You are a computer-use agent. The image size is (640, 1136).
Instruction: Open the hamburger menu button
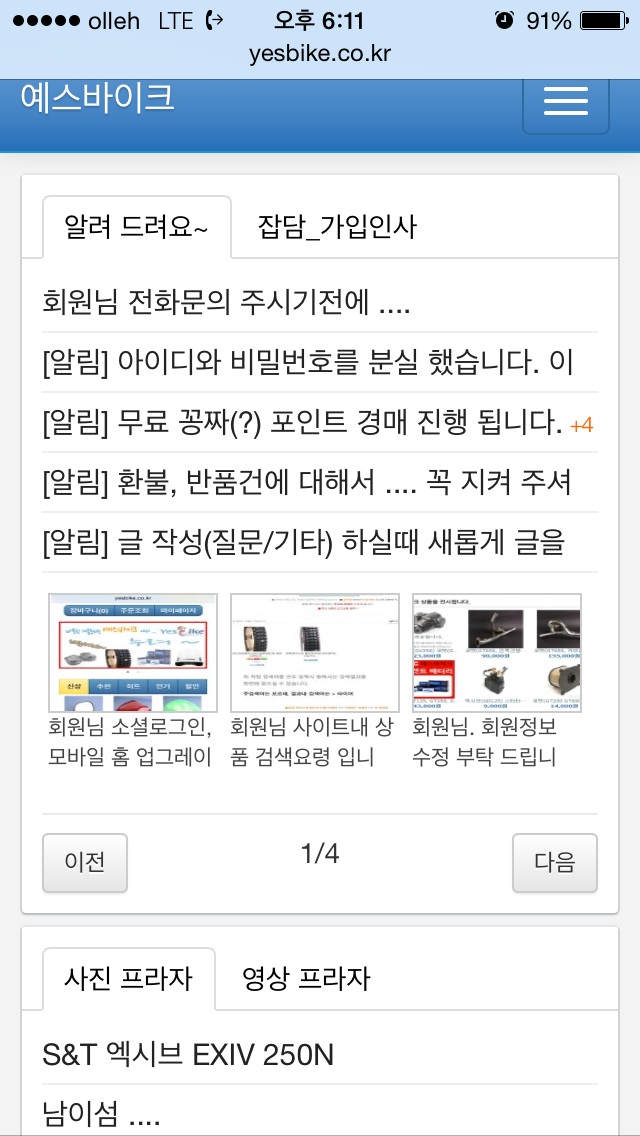click(x=565, y=100)
